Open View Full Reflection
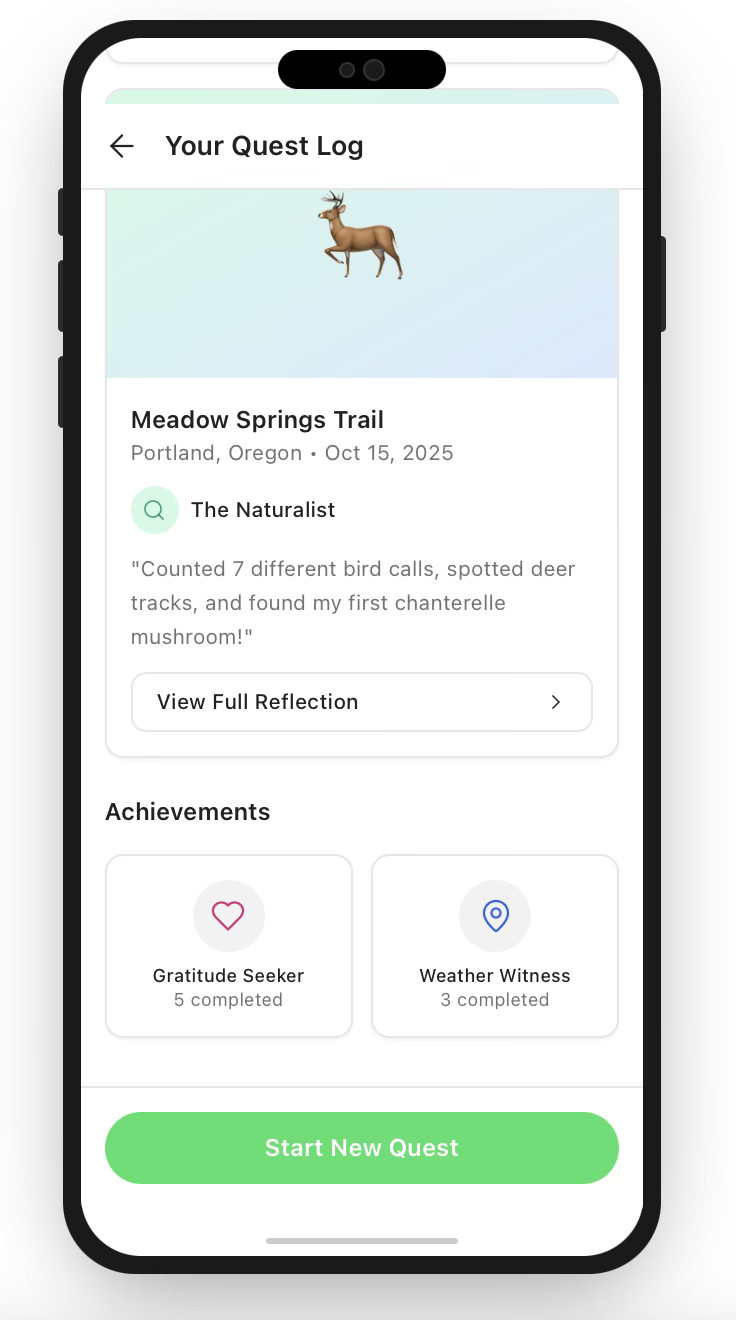 coord(361,702)
